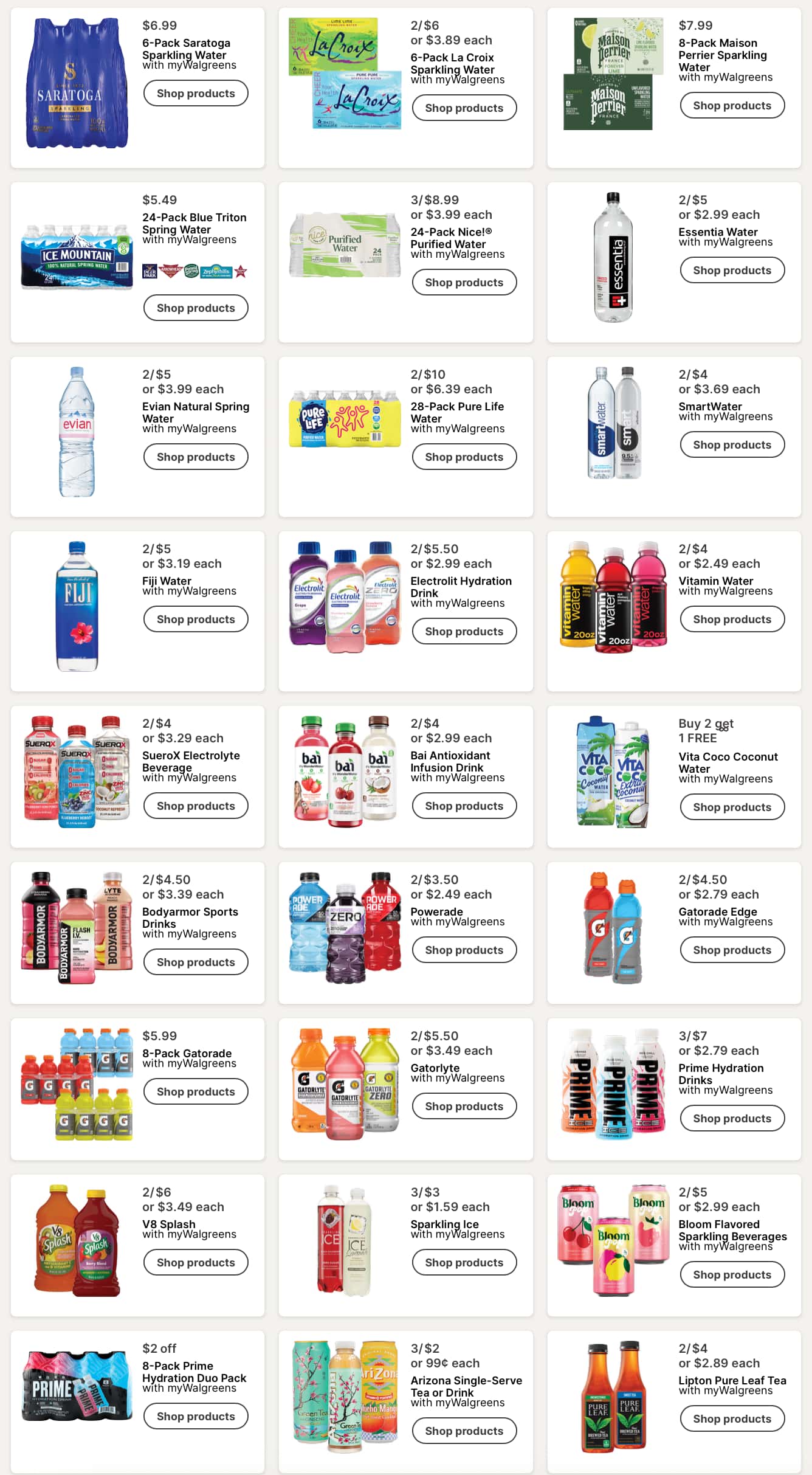
Task: Shop products for Nice! Purified Water
Action: [464, 283]
